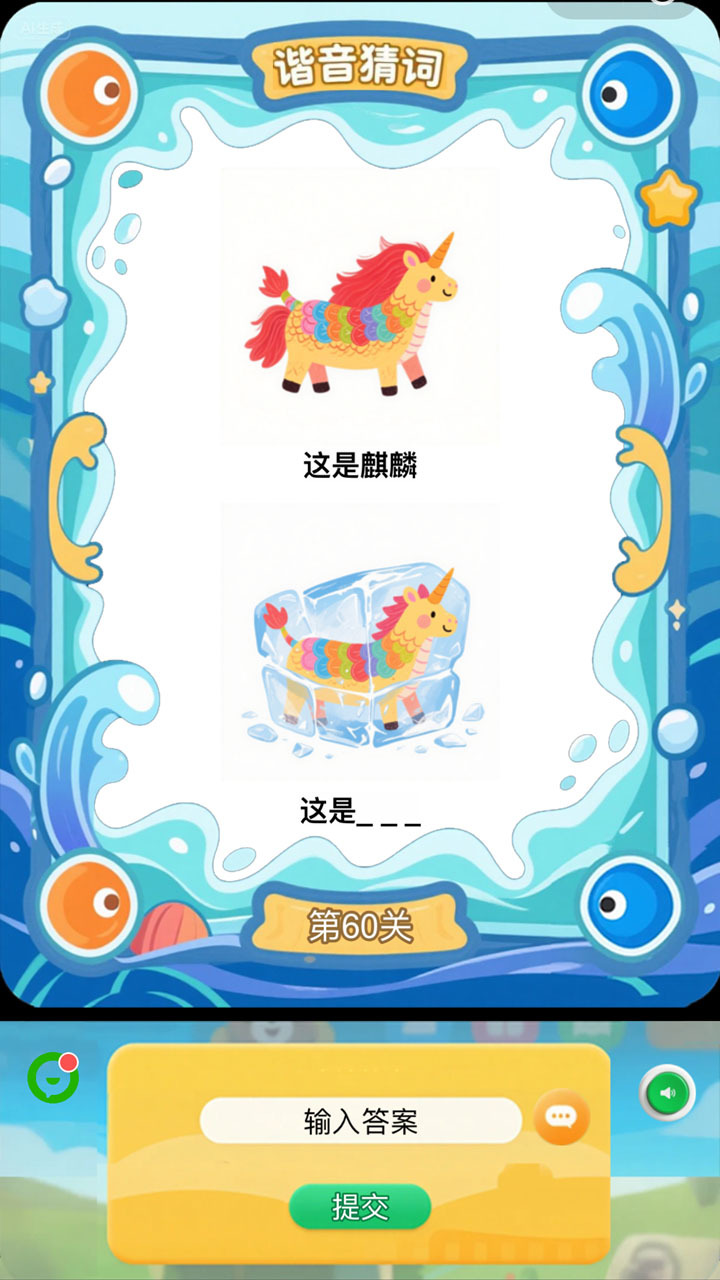Tap the 输入答案 answer field
This screenshot has height=1280, width=720.
coord(360,1121)
